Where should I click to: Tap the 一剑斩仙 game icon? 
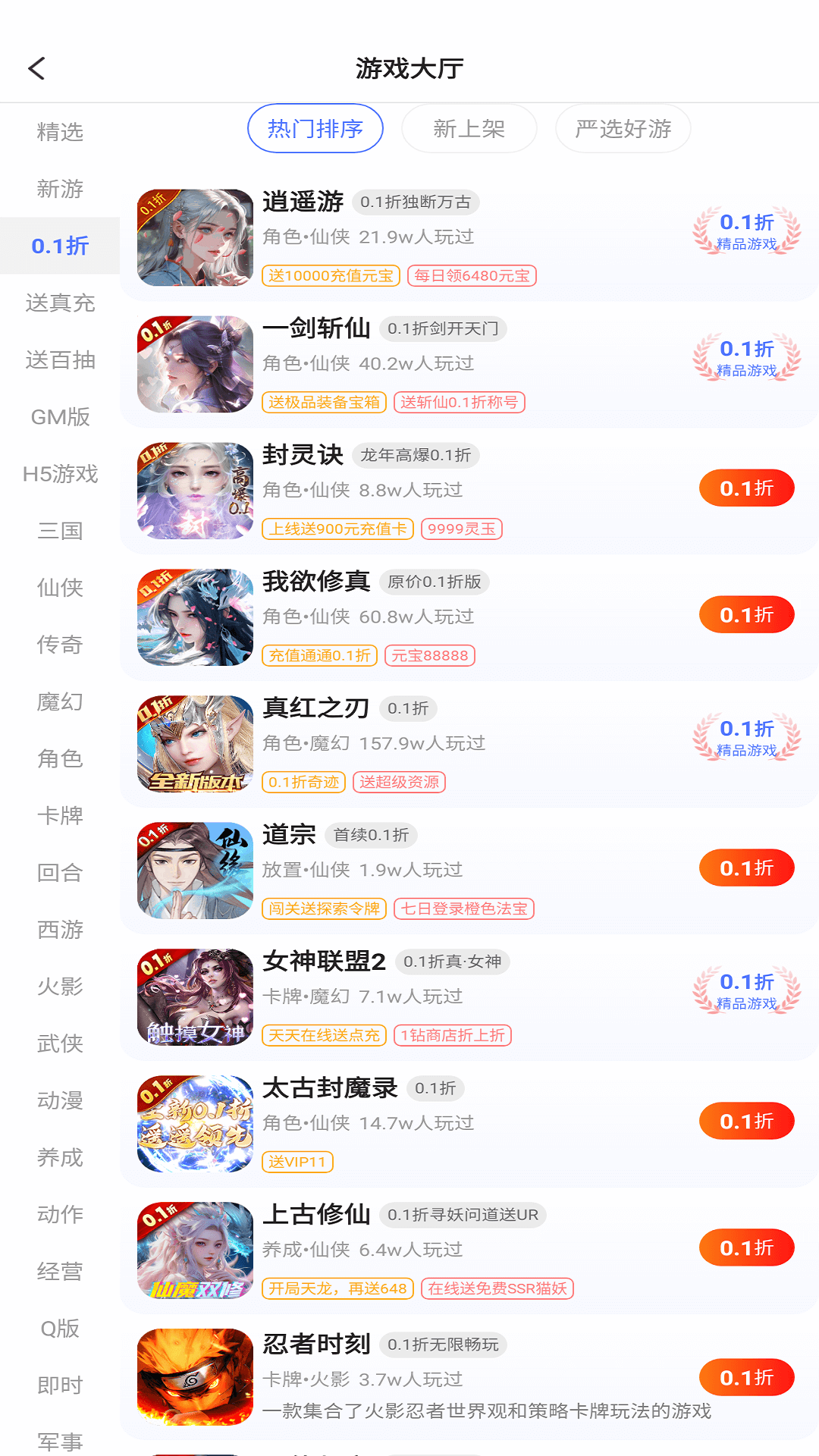coord(195,364)
